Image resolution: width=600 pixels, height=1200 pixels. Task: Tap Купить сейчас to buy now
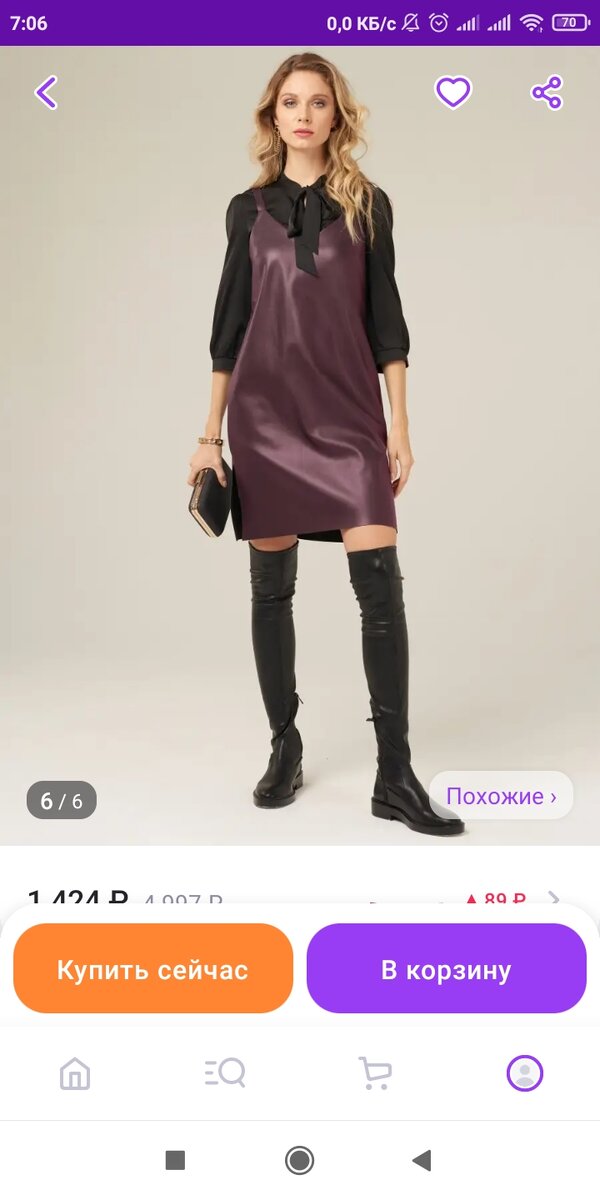[153, 968]
